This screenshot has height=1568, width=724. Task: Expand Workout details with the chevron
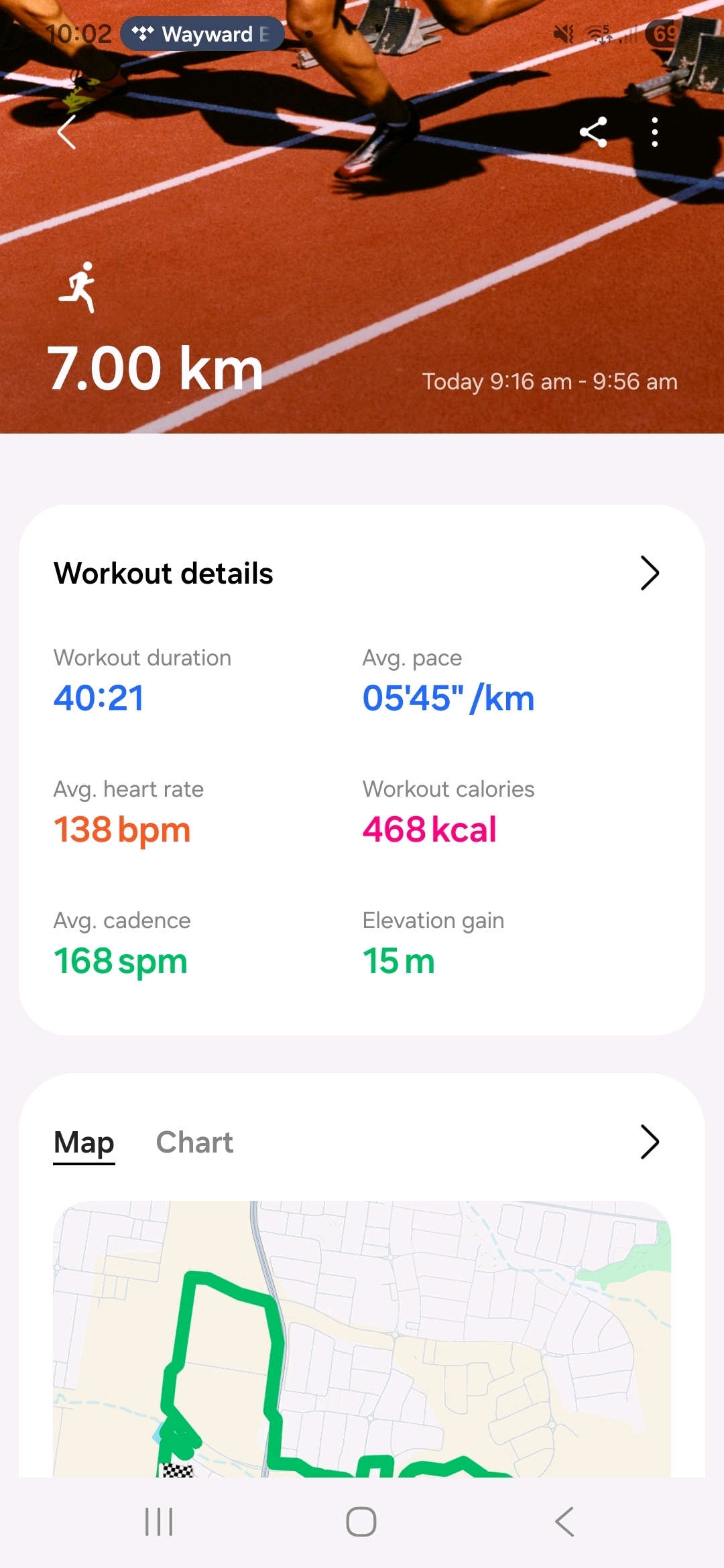point(649,573)
